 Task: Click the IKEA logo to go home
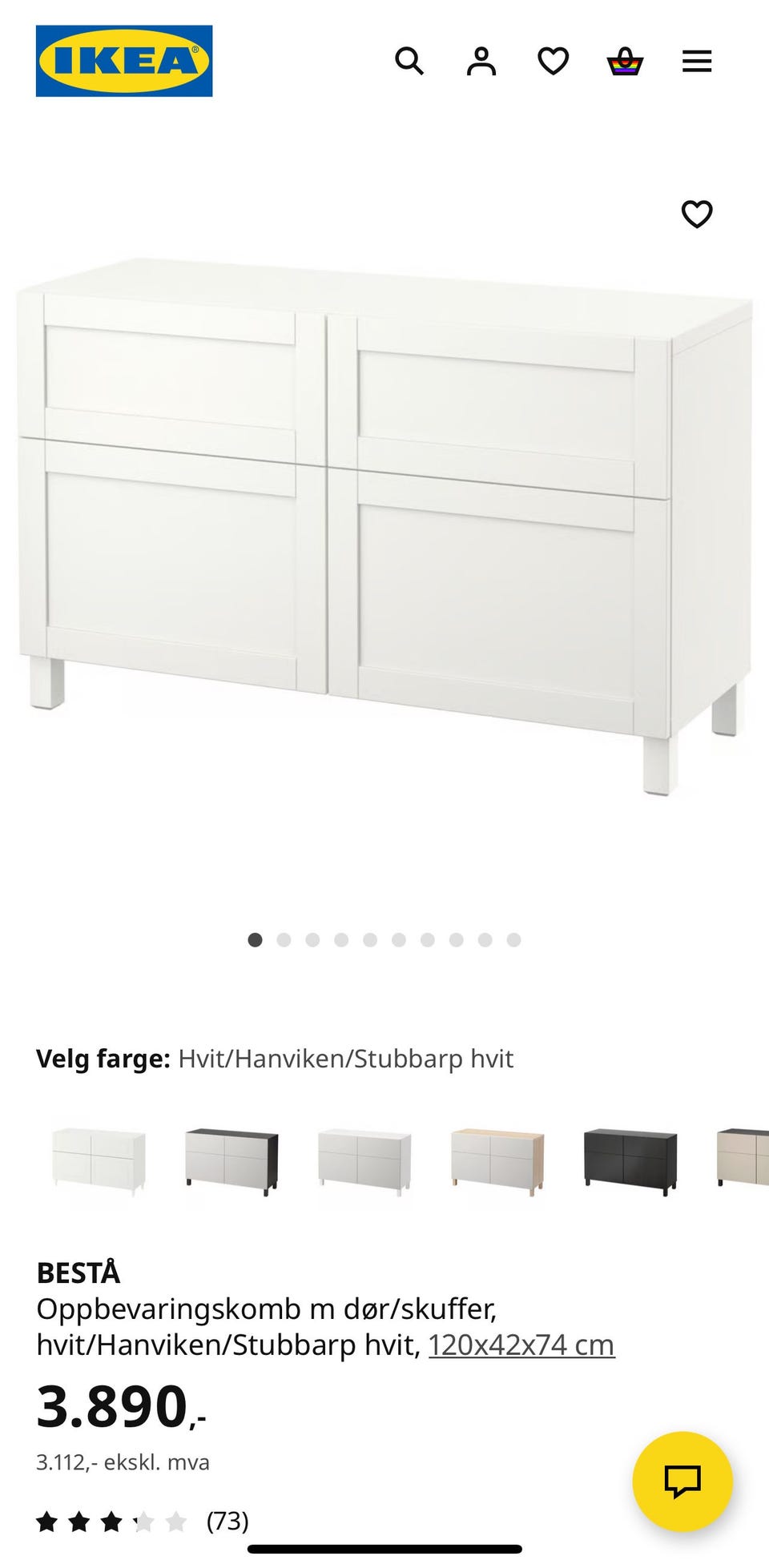123,62
